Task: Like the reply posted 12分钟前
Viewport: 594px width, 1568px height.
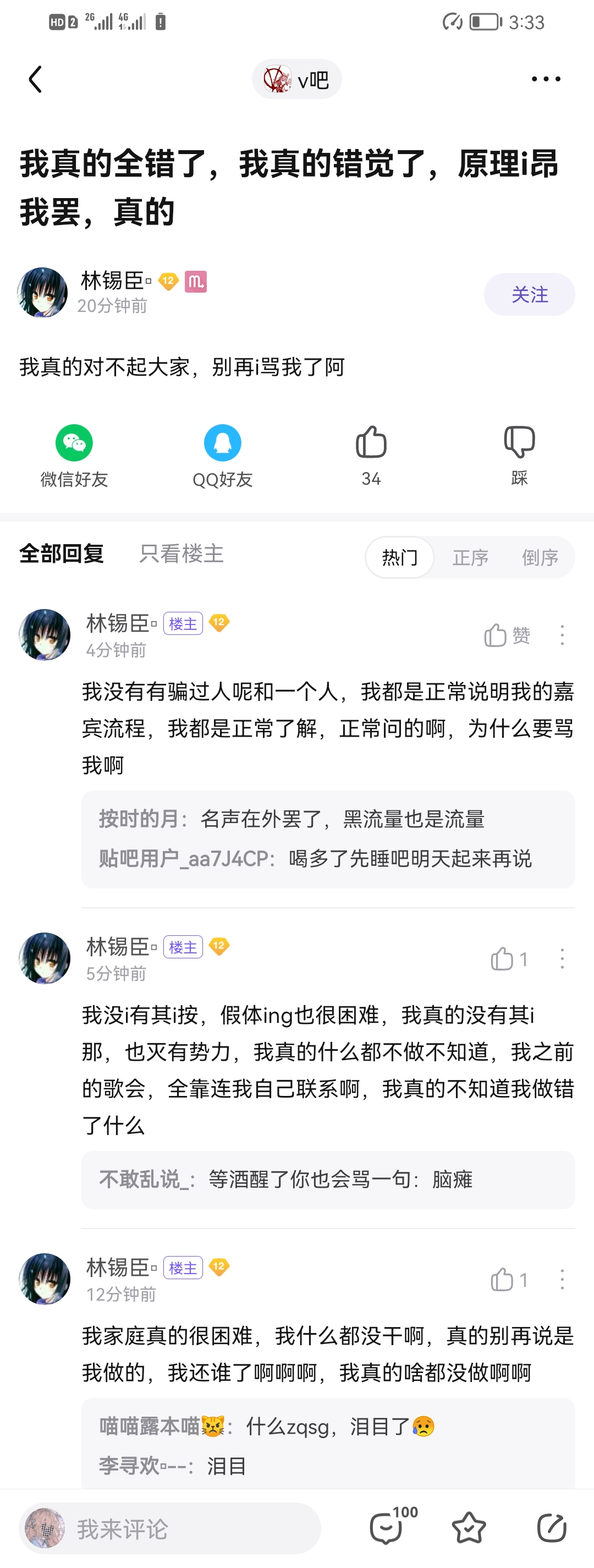Action: coord(508,1280)
